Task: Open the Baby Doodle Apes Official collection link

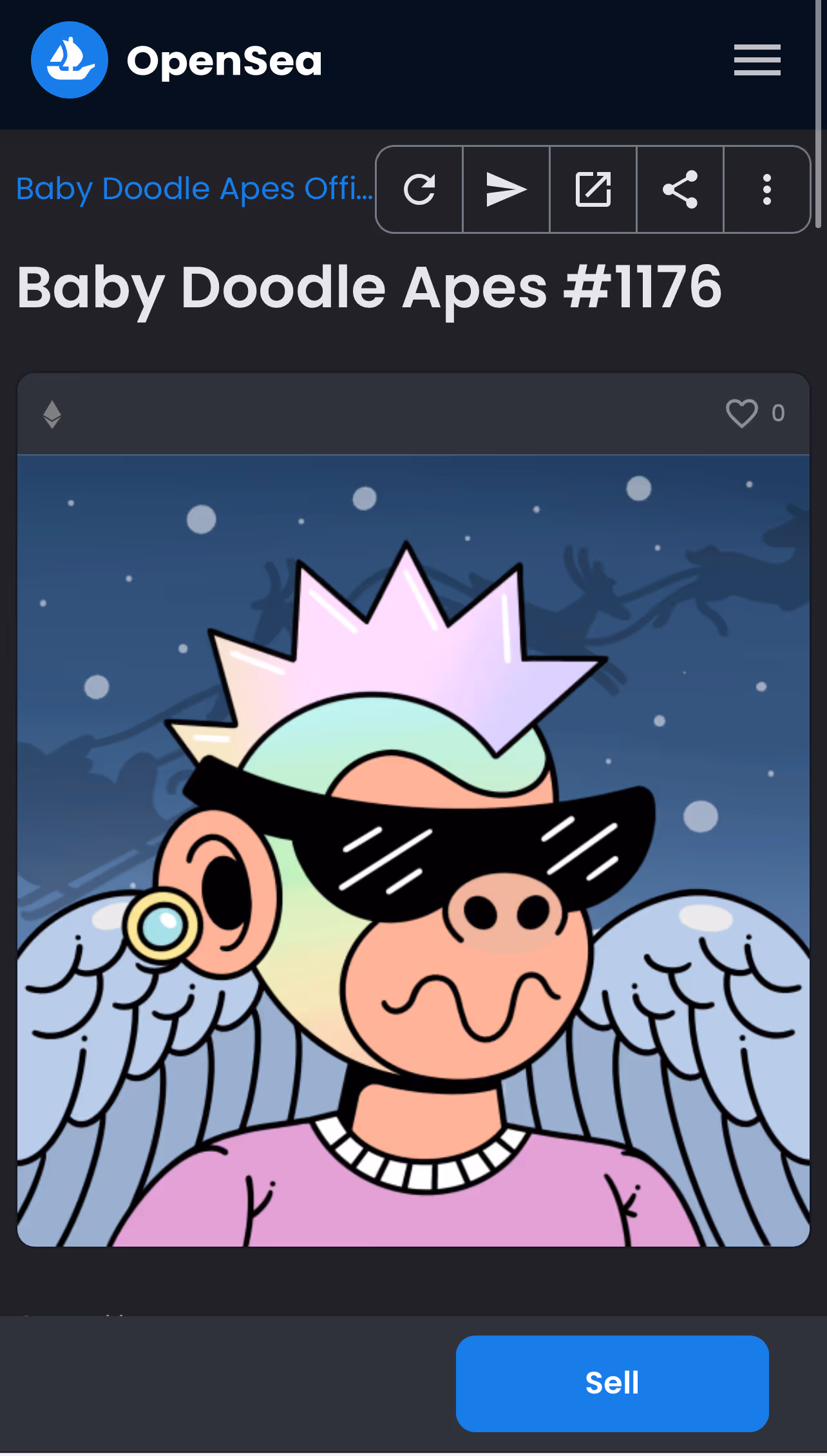Action: (194, 189)
